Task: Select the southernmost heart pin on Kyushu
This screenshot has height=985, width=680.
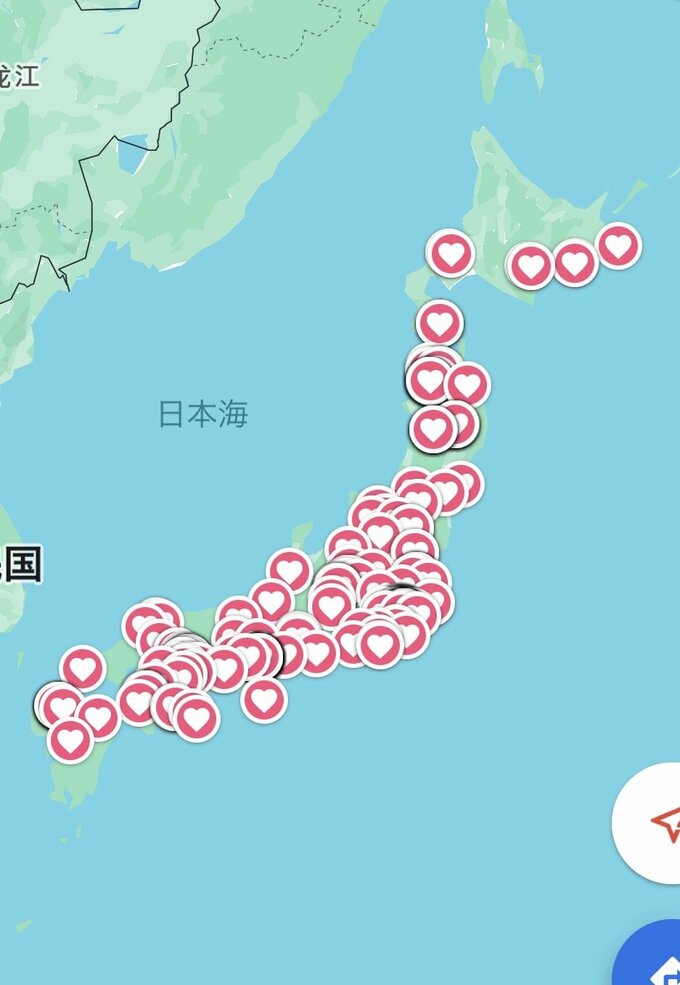Action: click(x=70, y=740)
